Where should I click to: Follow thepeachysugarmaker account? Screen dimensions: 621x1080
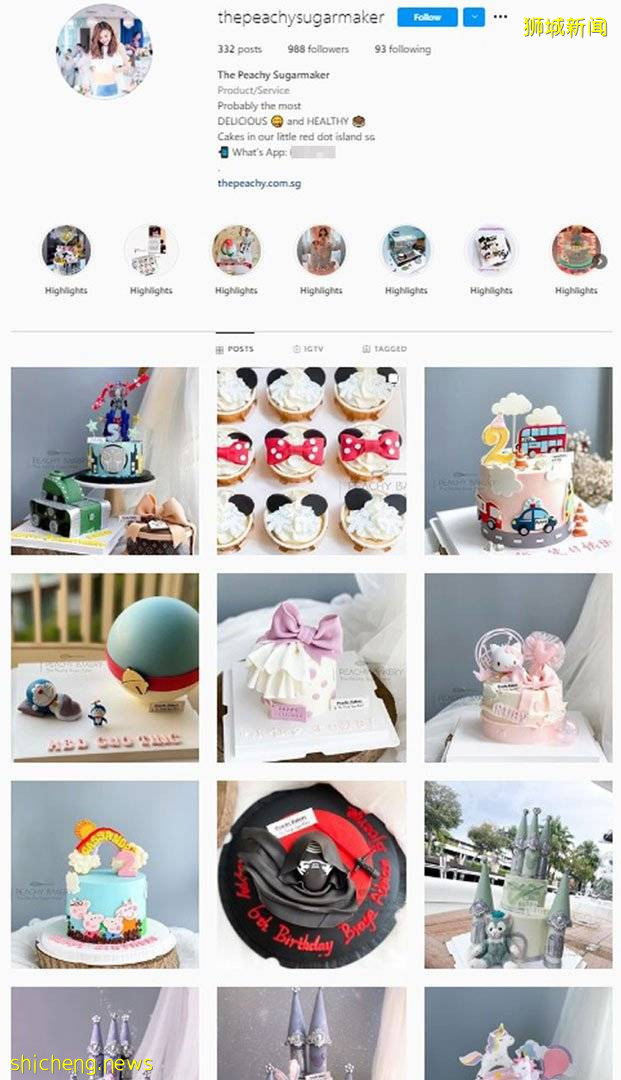pyautogui.click(x=427, y=17)
